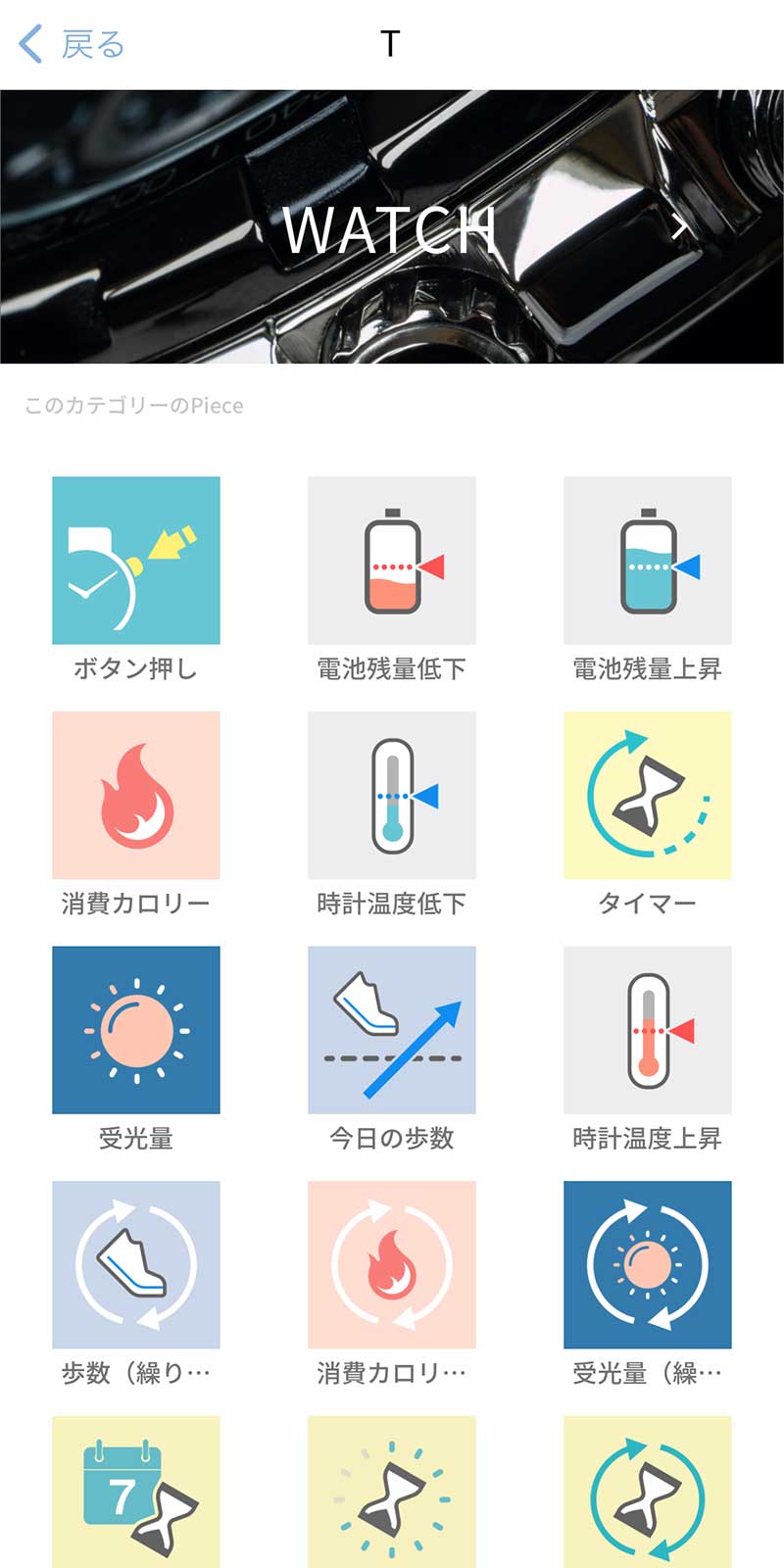Open the WATCH category banner
Viewport: 784px width, 1568px height.
click(392, 226)
